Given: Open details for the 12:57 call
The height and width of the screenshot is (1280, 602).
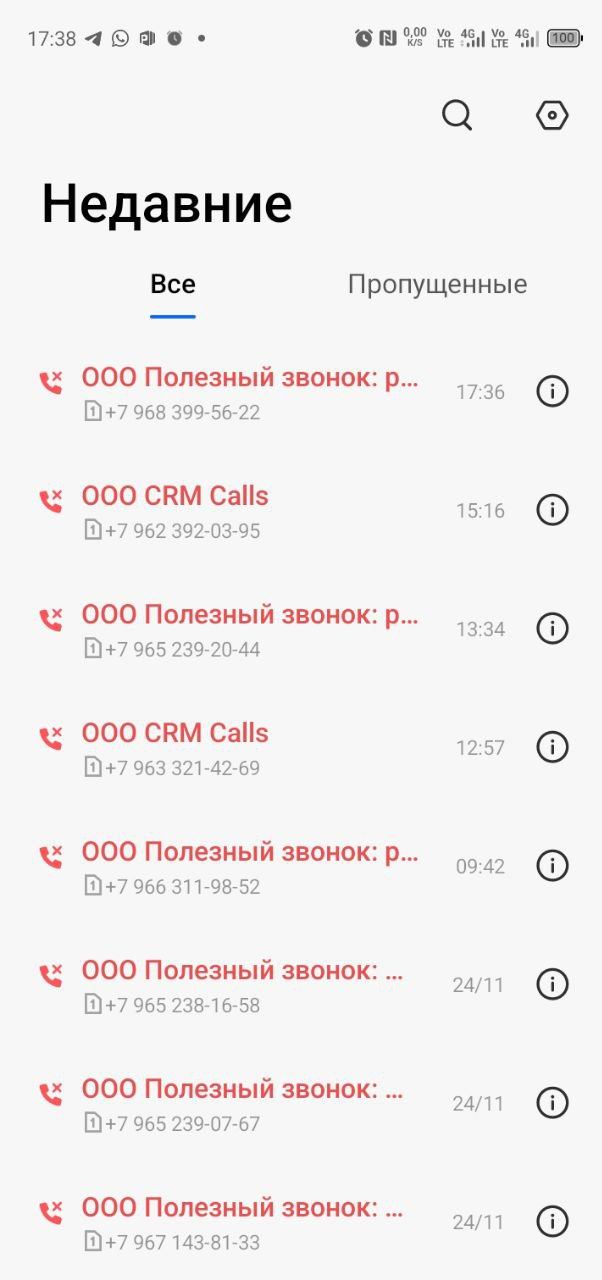Looking at the screenshot, I should (552, 747).
